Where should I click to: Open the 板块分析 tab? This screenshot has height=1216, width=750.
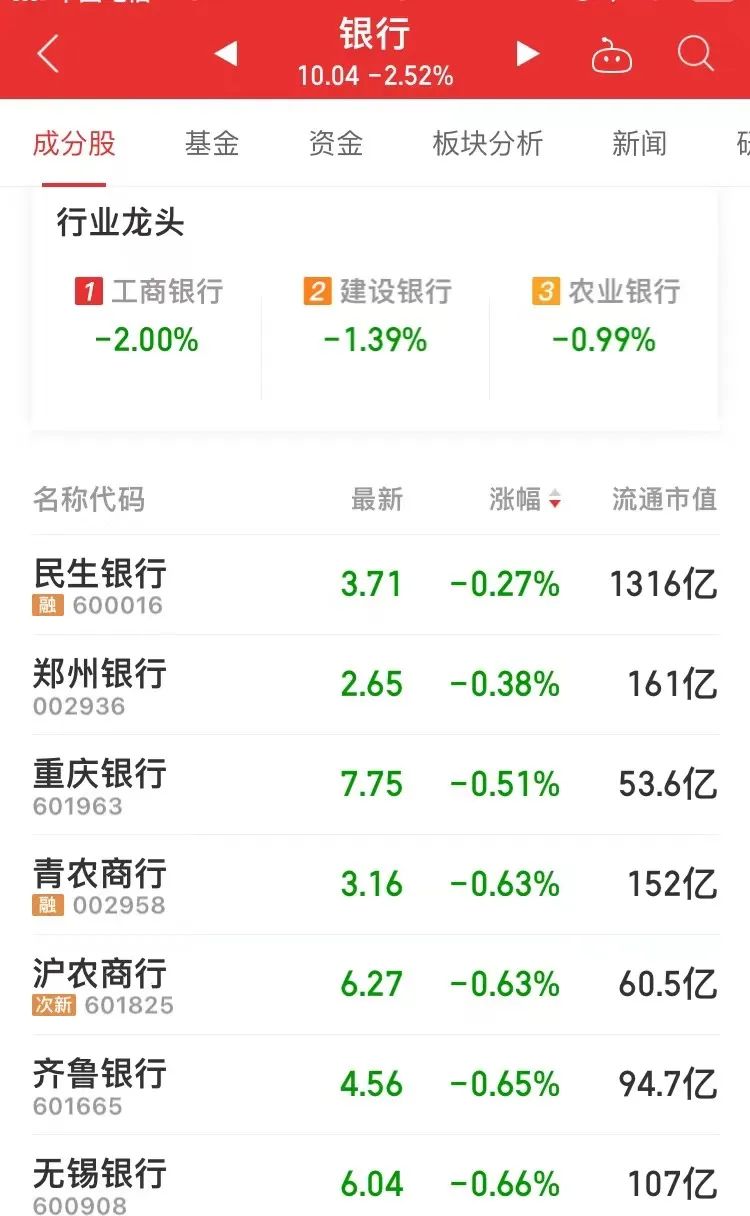pyautogui.click(x=488, y=143)
